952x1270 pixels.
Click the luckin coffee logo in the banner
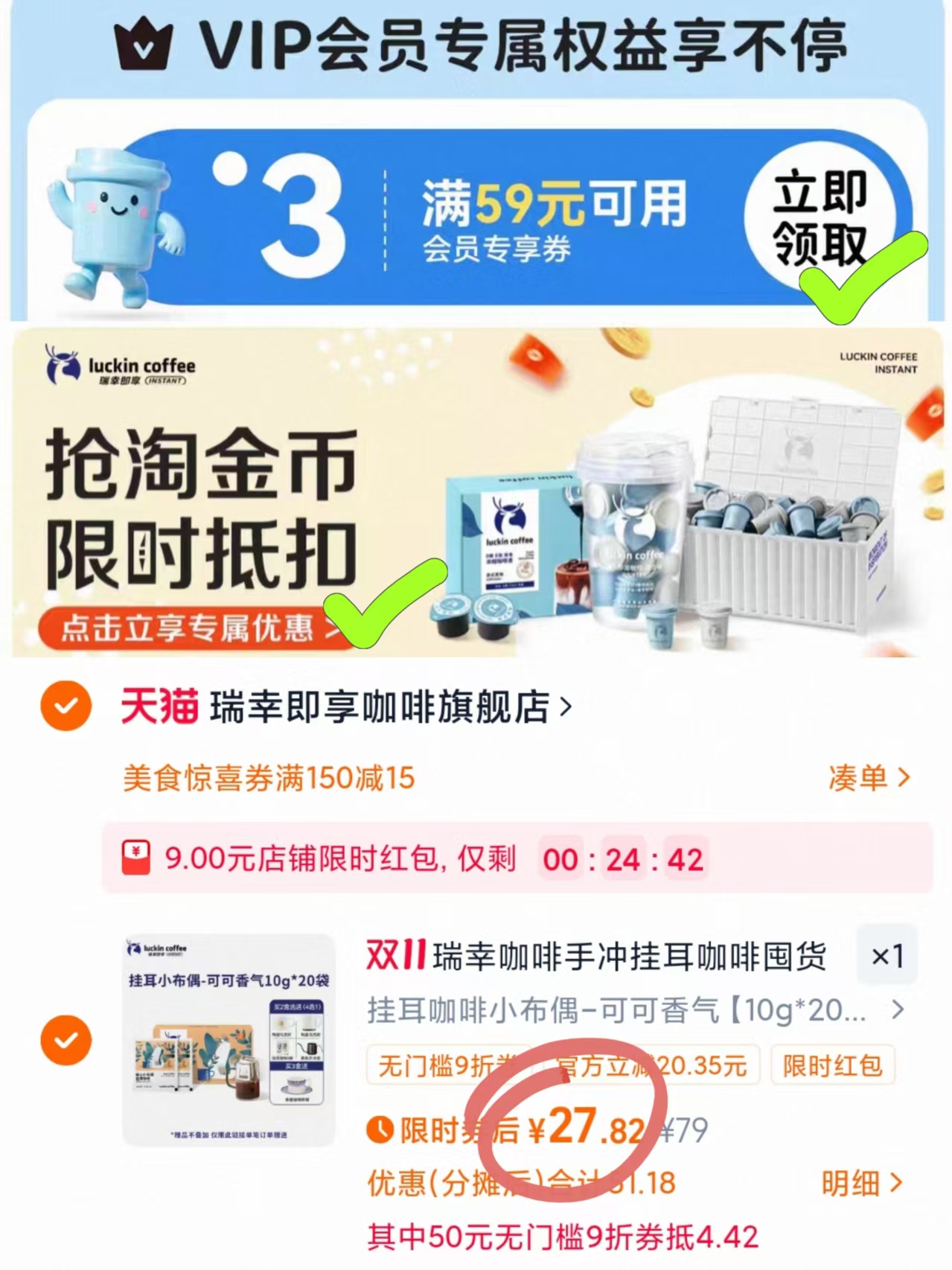point(119,363)
